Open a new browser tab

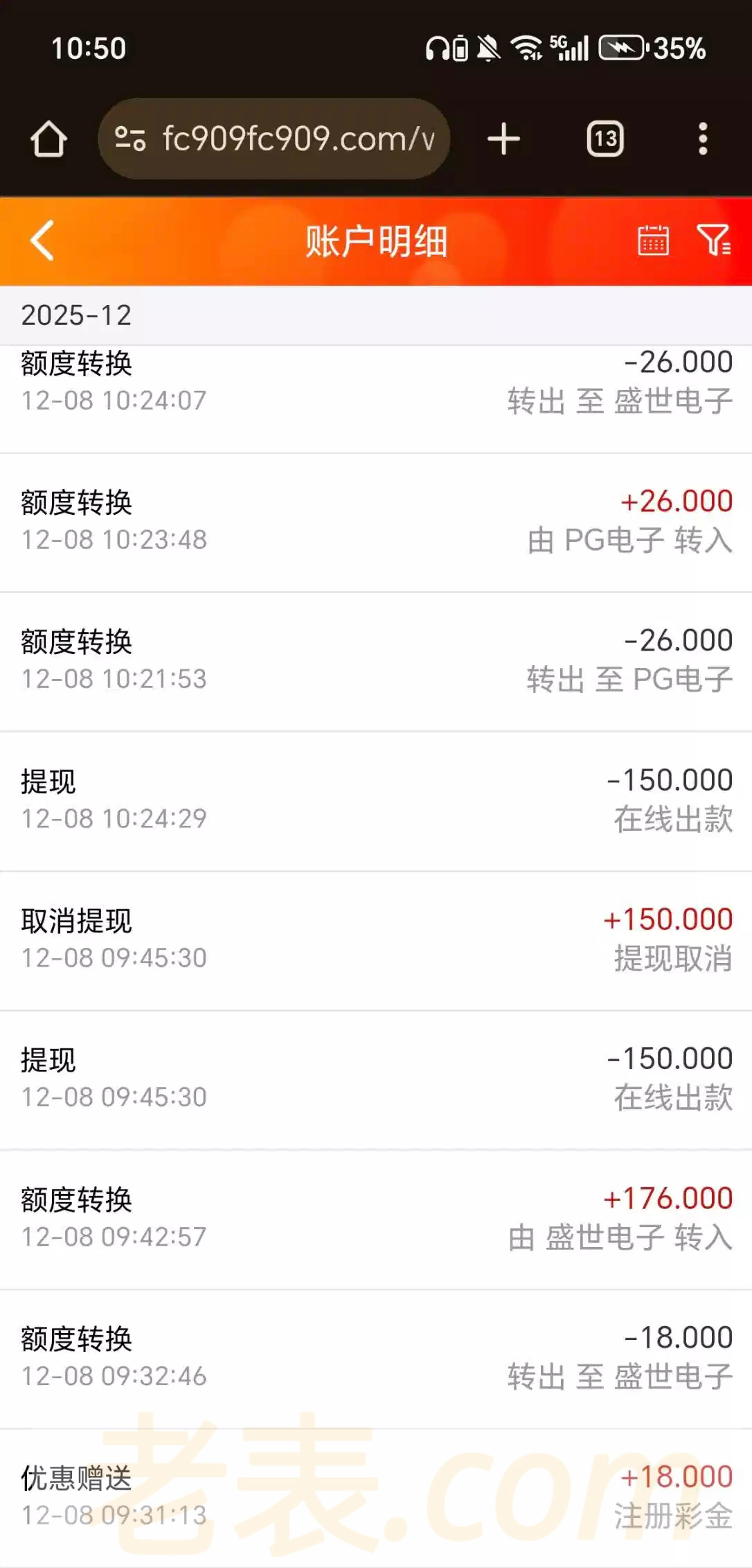coord(503,139)
